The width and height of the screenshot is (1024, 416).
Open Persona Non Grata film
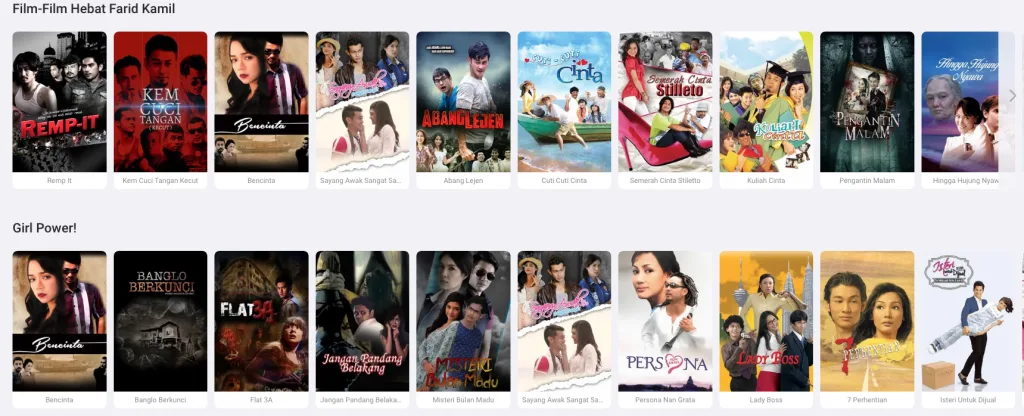(x=665, y=320)
